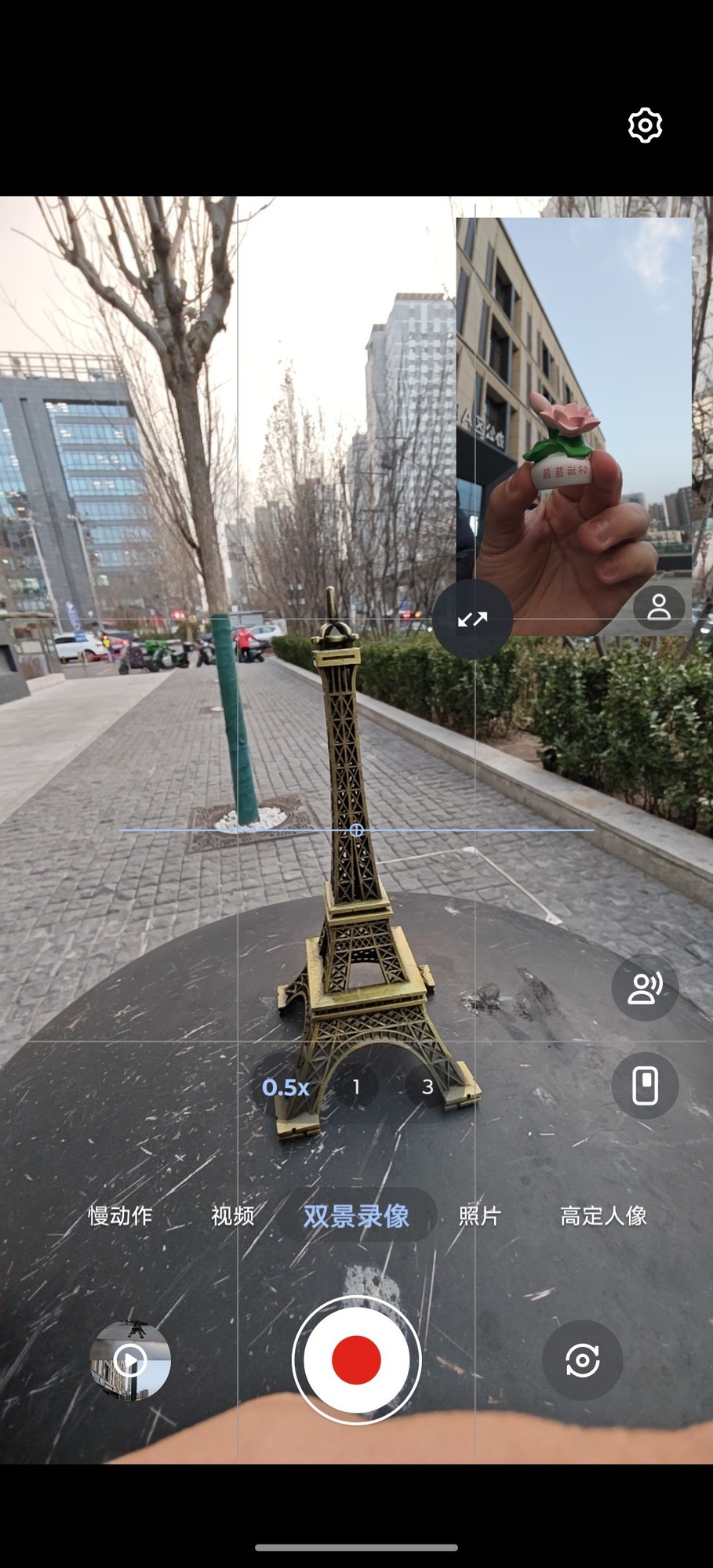Switch to 视频 video mode

click(232, 1216)
